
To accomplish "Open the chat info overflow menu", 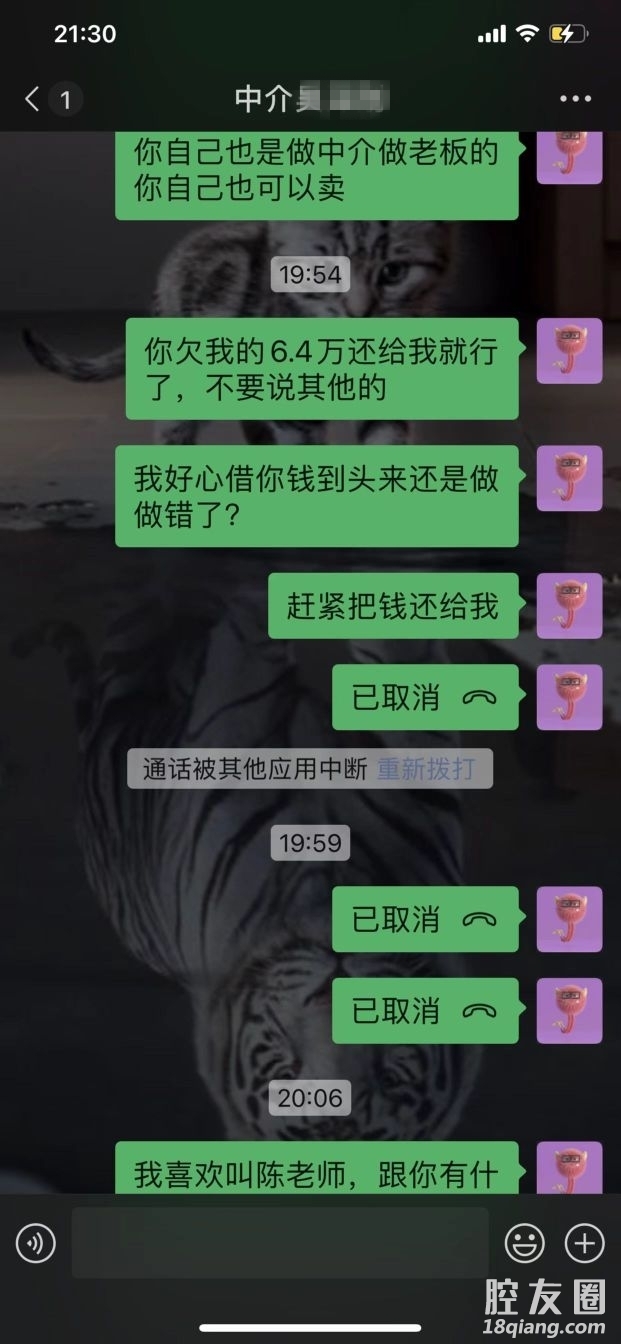I will [575, 99].
